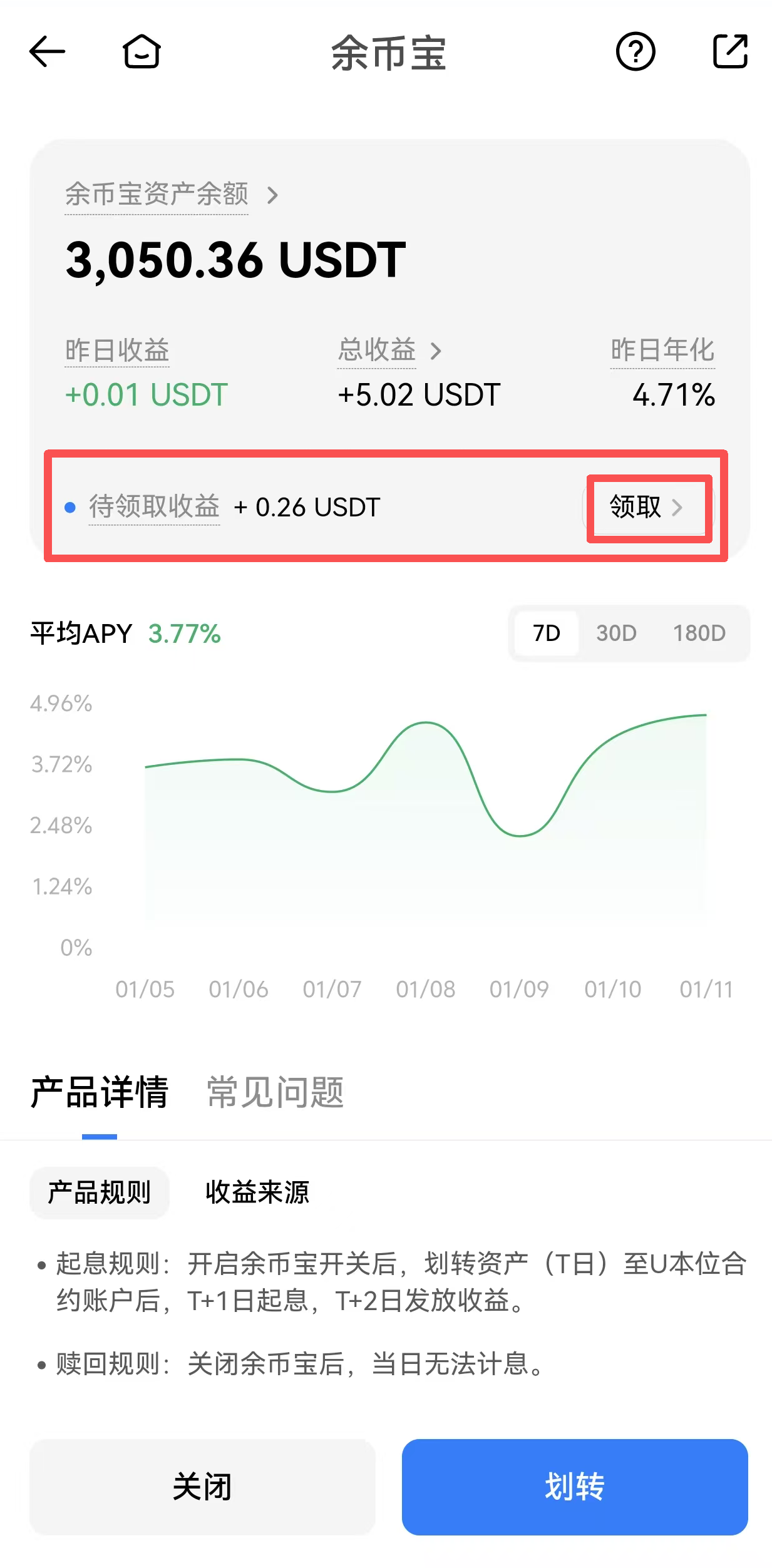Viewport: 772px width, 1568px height.
Task: Tap the 昨日收益 underlined label
Action: point(117,351)
